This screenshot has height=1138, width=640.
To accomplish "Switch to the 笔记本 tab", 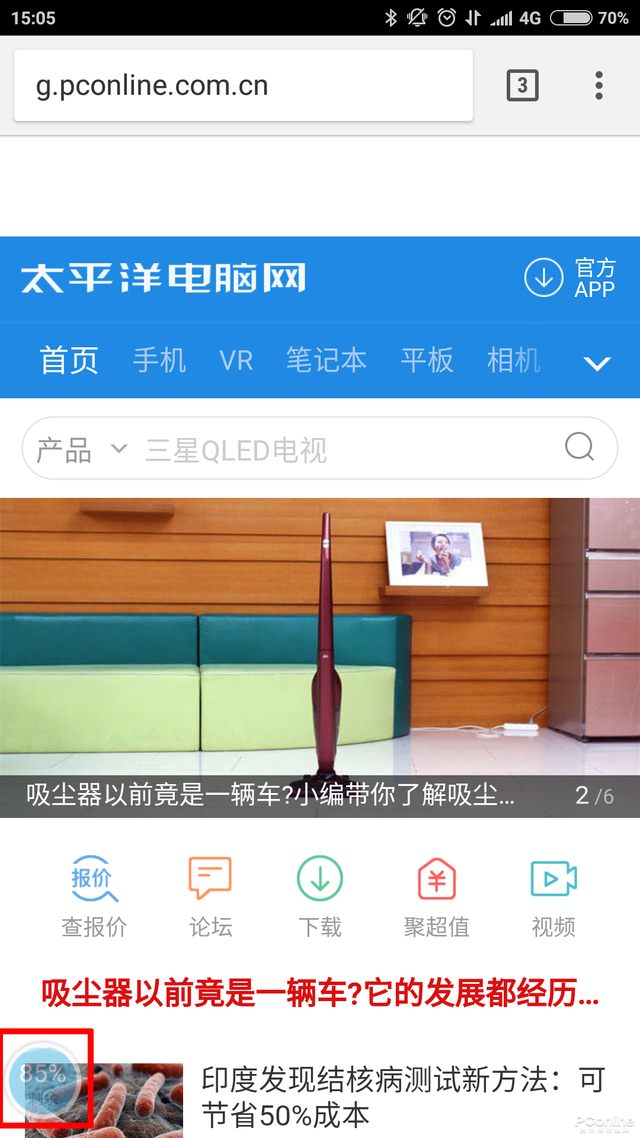I will point(326,360).
